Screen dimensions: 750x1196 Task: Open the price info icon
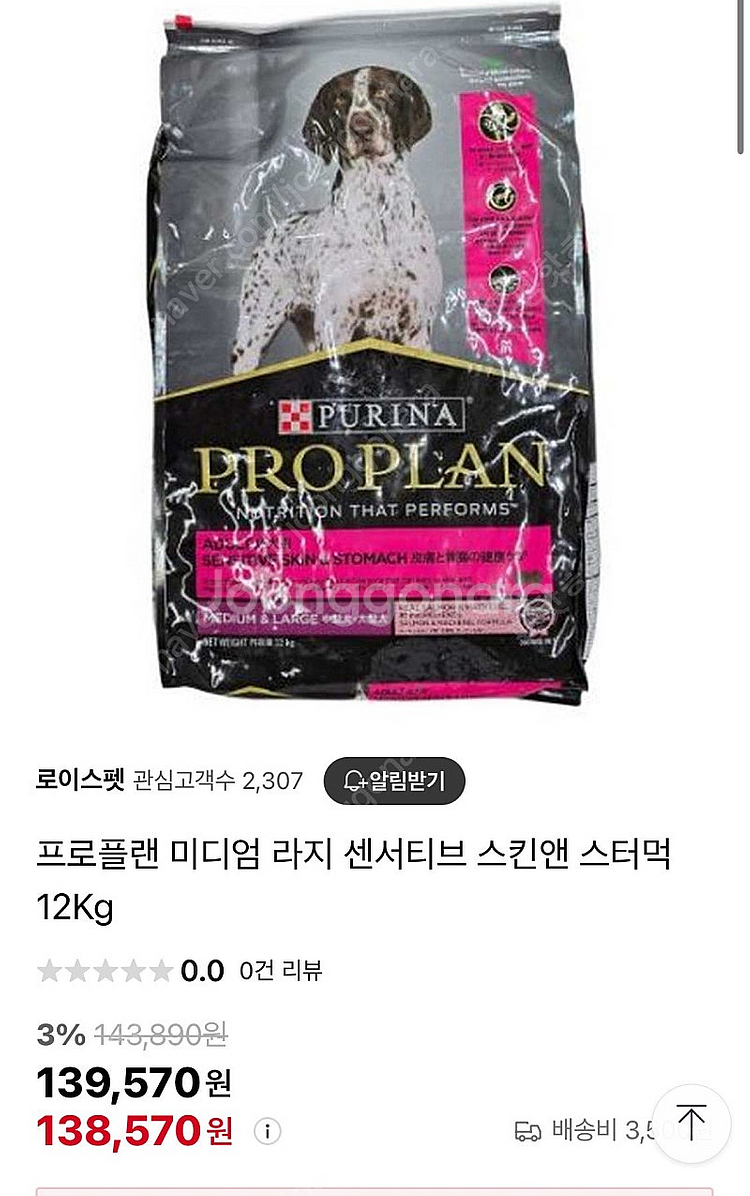(267, 1131)
